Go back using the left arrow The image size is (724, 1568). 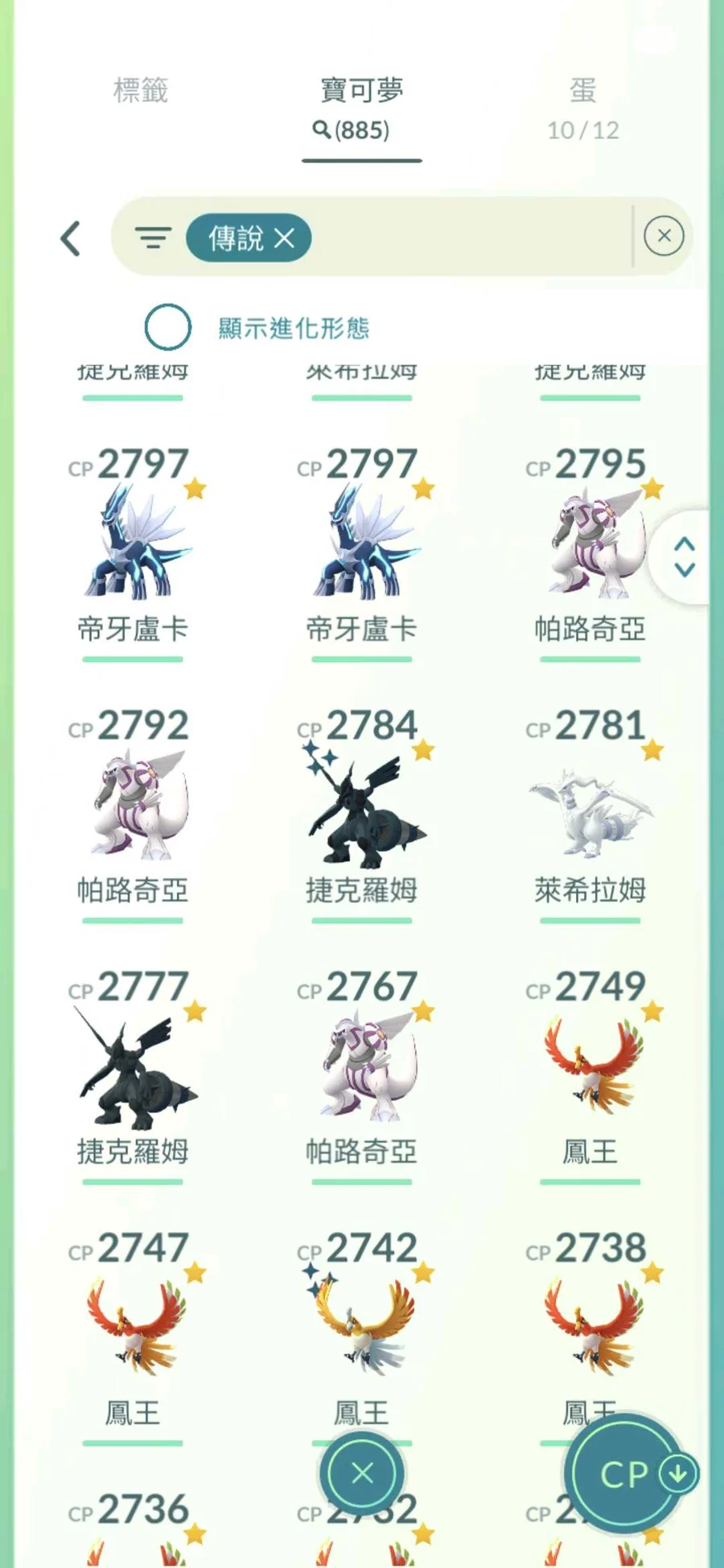pyautogui.click(x=71, y=238)
